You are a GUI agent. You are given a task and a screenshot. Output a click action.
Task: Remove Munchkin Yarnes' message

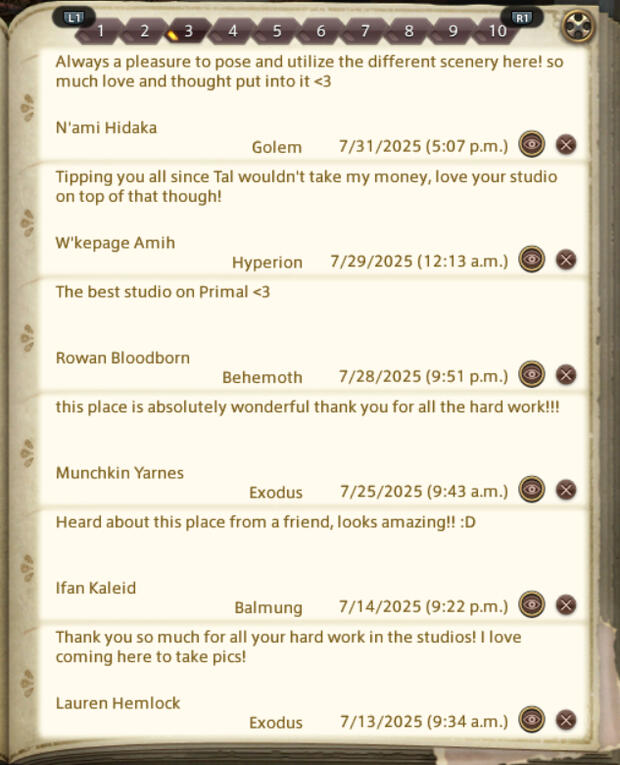pyautogui.click(x=566, y=490)
